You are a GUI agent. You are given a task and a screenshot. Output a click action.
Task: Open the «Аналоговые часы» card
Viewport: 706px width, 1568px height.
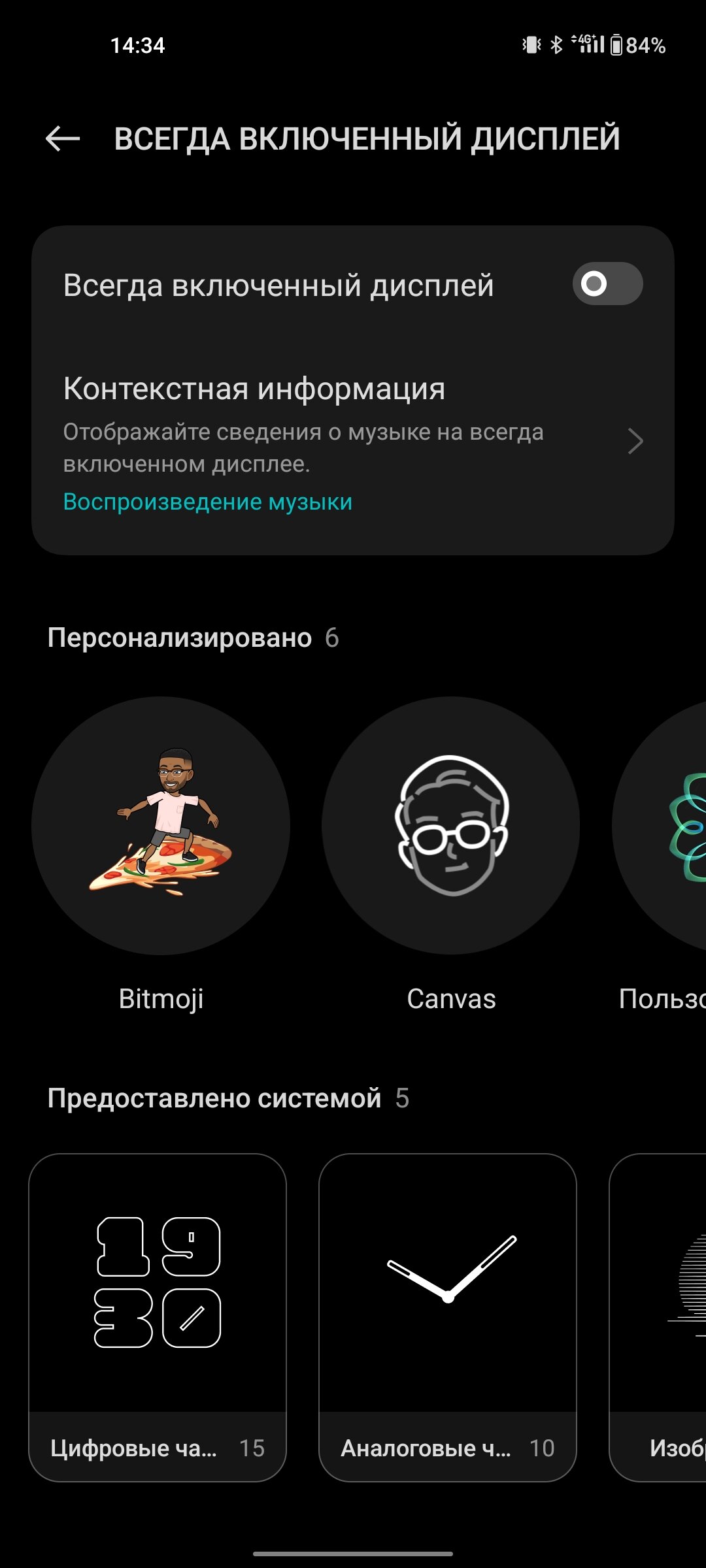(448, 1316)
